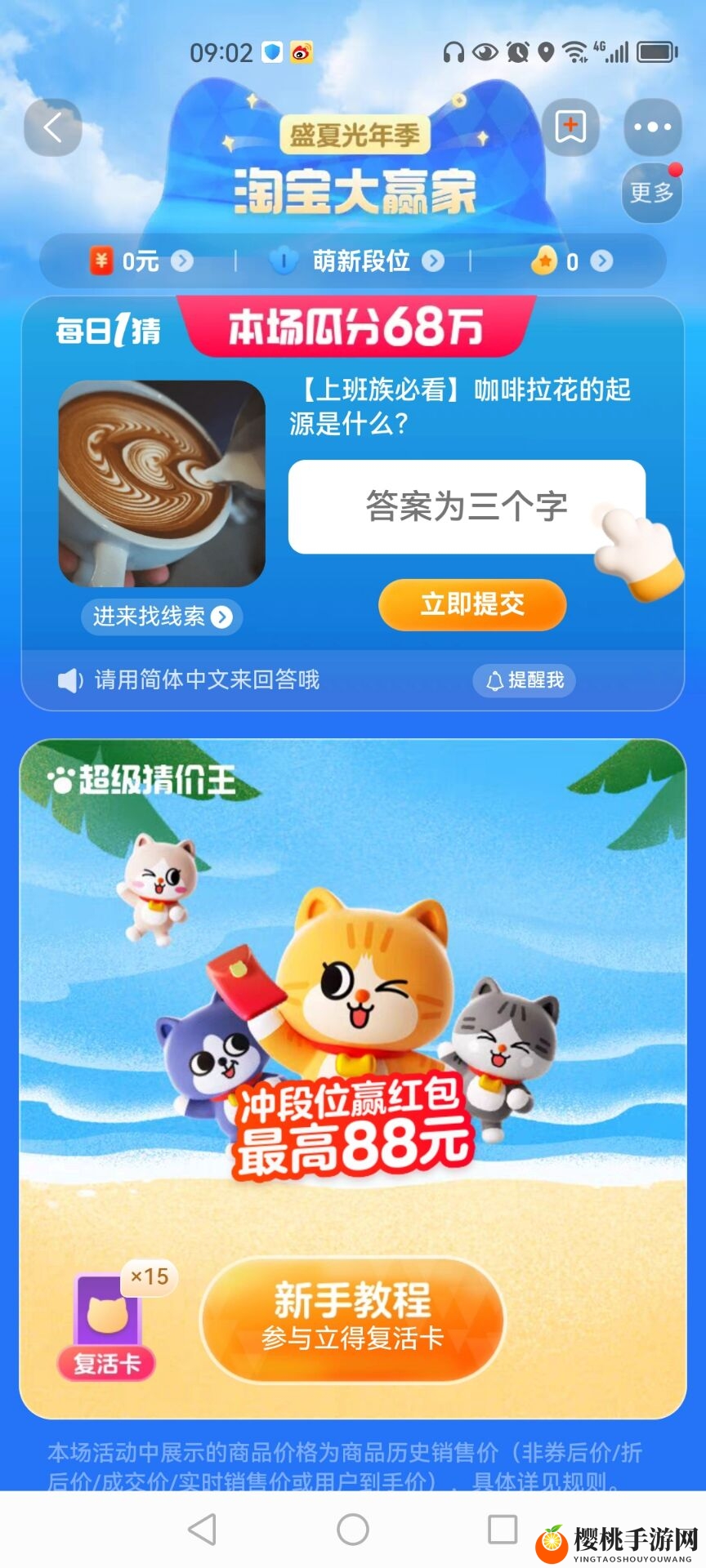Open the 复活卡 revival cards

click(x=107, y=1323)
